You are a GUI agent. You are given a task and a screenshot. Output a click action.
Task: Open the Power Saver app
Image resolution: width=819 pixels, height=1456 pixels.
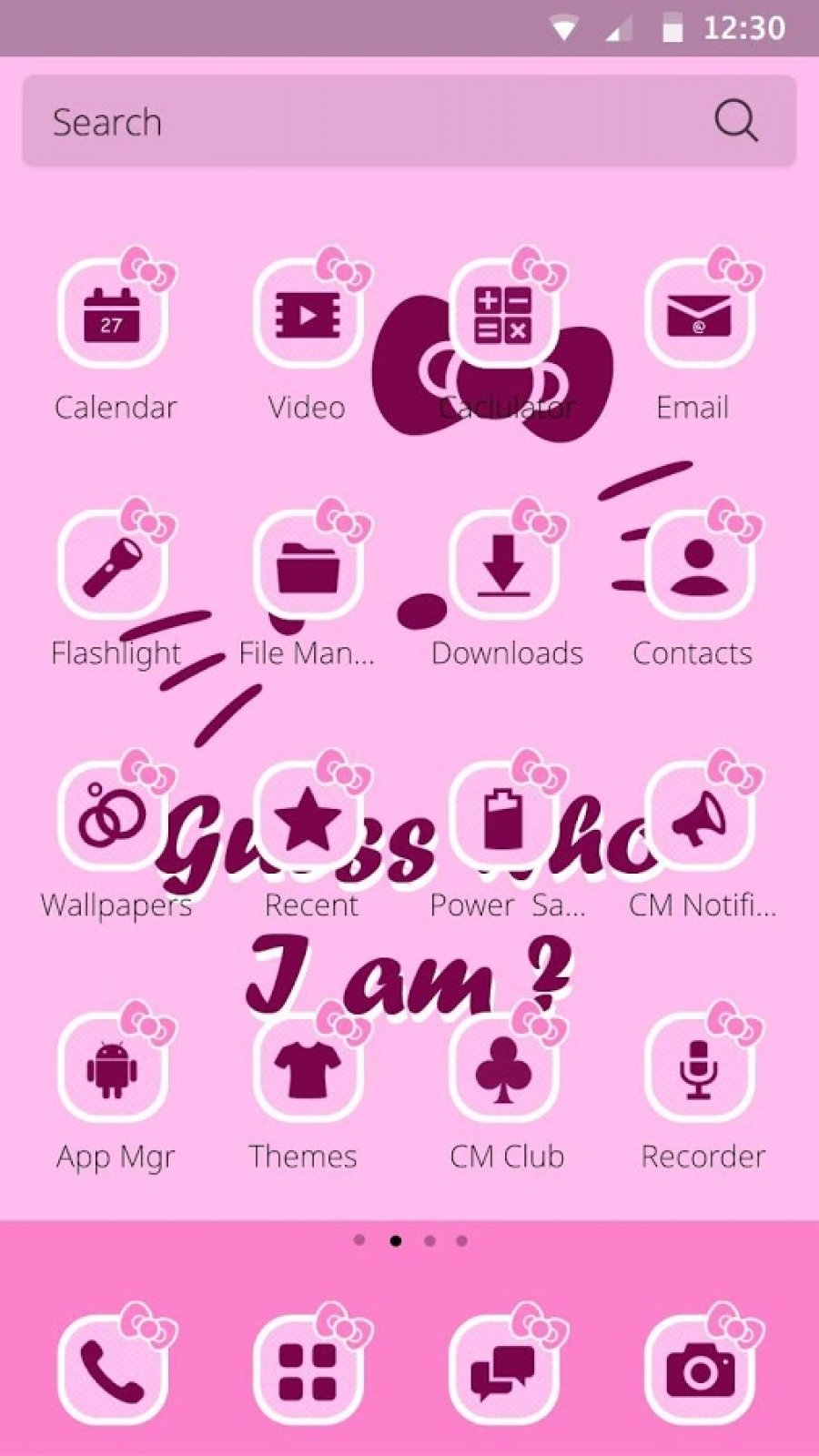coord(503,816)
